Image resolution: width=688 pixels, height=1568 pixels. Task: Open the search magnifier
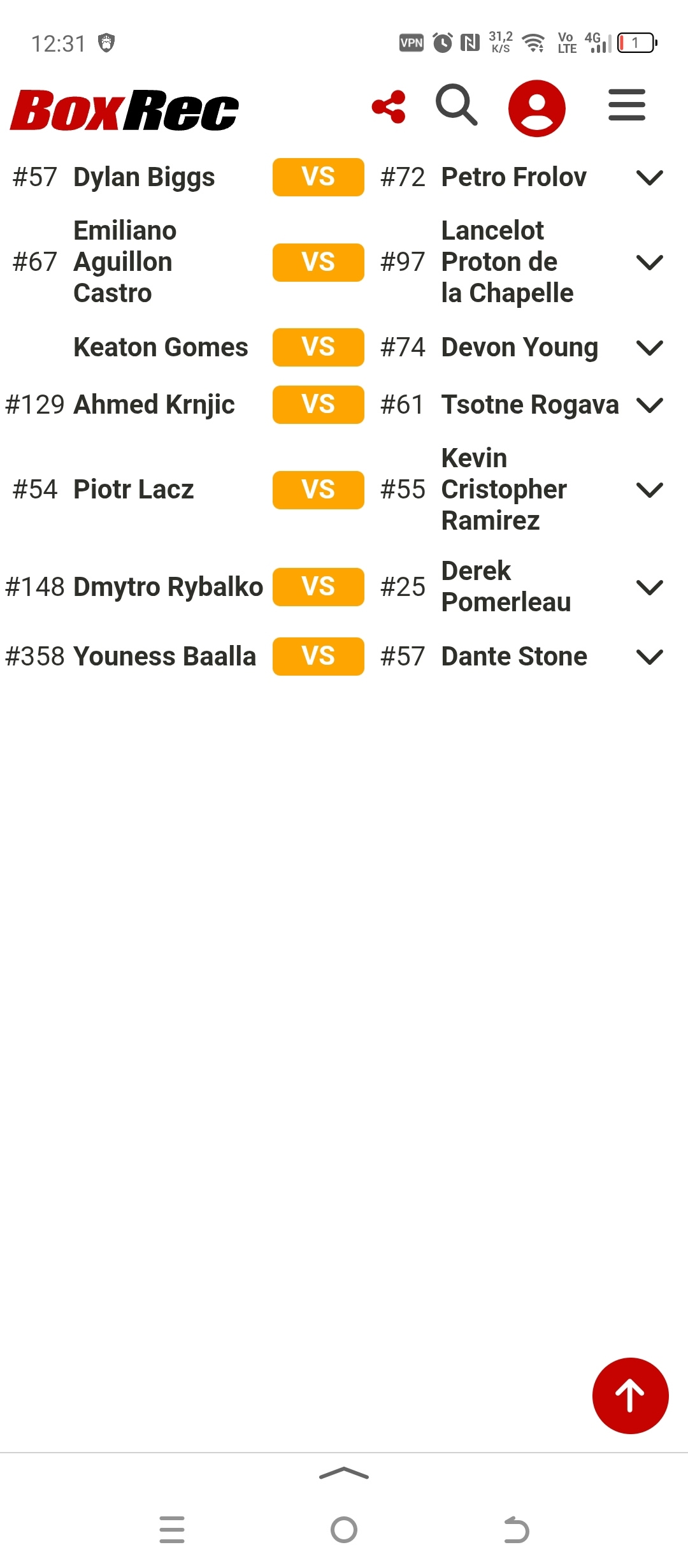[x=457, y=105]
